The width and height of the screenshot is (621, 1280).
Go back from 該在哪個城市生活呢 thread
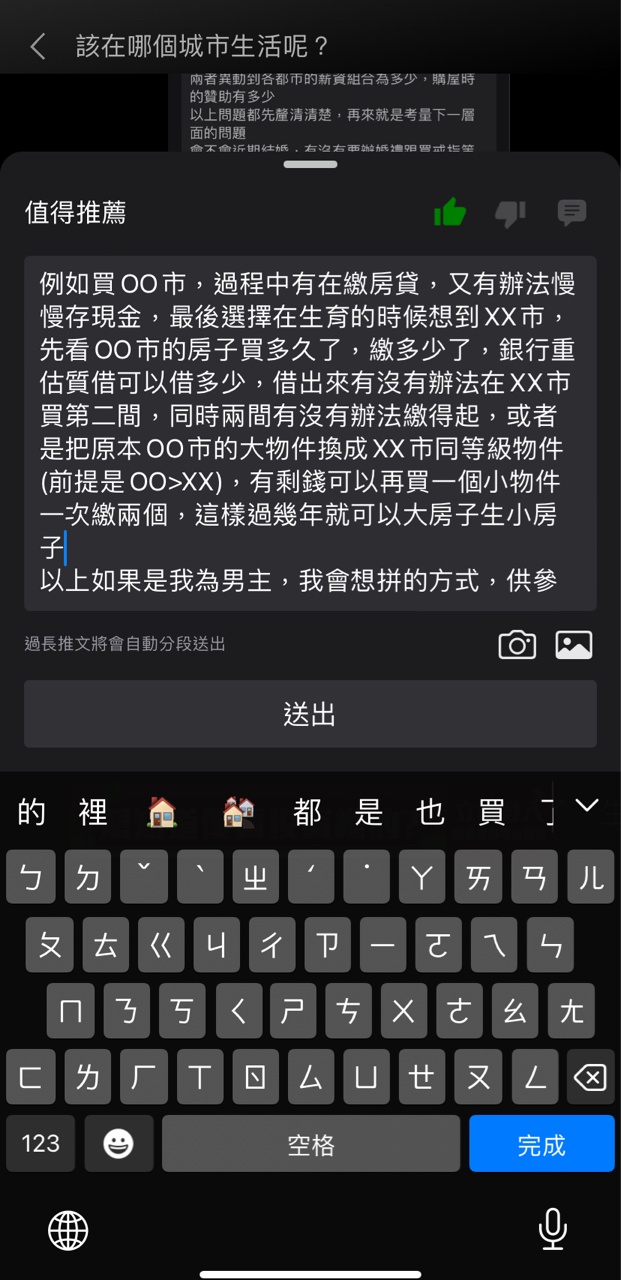(x=38, y=46)
